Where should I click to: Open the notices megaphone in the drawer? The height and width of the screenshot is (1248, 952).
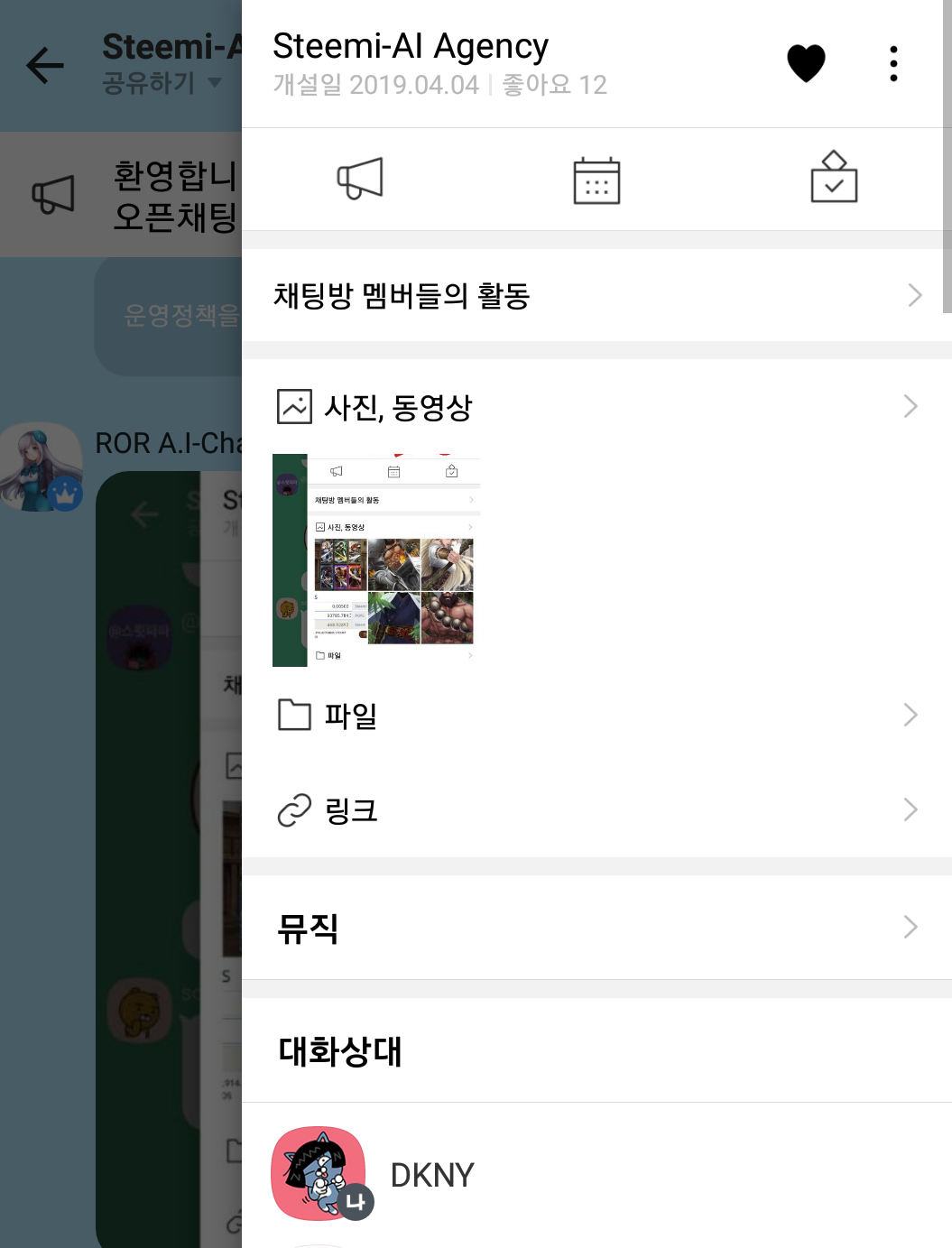(360, 179)
